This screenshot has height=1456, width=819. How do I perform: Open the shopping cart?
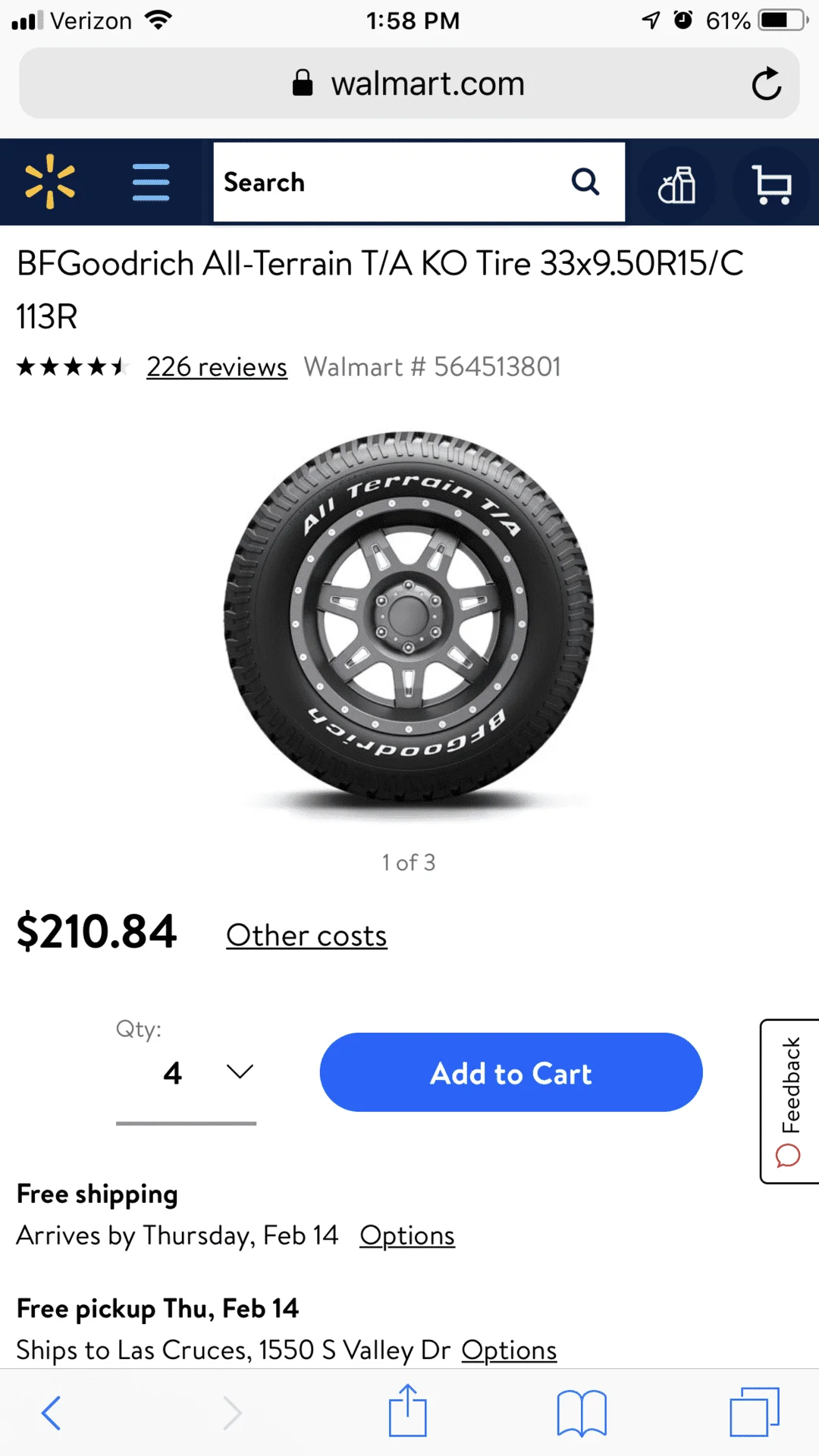pos(772,185)
